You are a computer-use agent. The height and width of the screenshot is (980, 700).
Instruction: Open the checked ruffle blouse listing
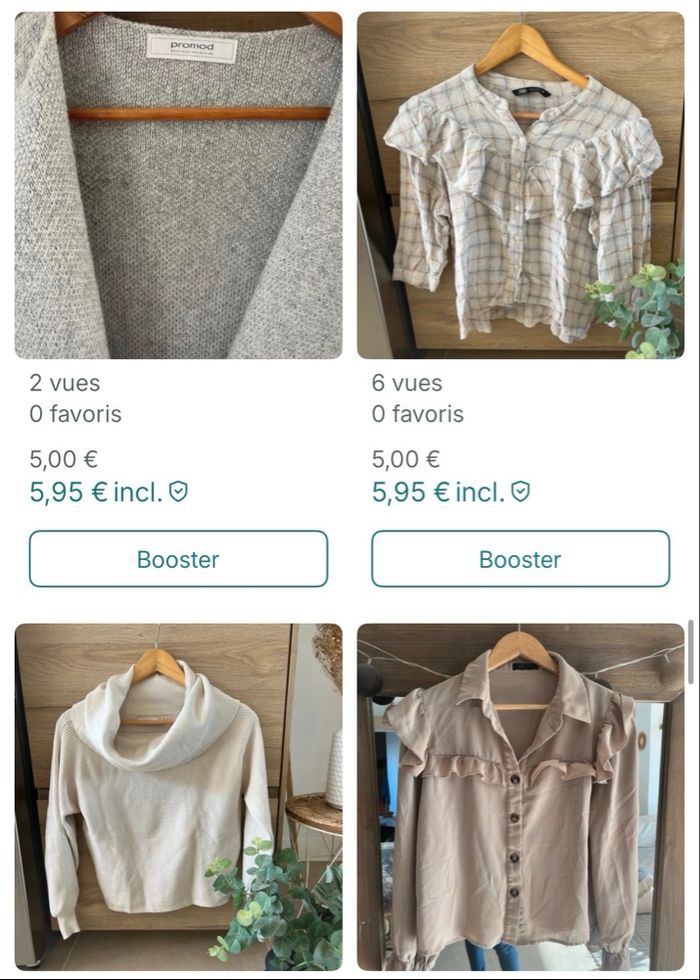[521, 185]
